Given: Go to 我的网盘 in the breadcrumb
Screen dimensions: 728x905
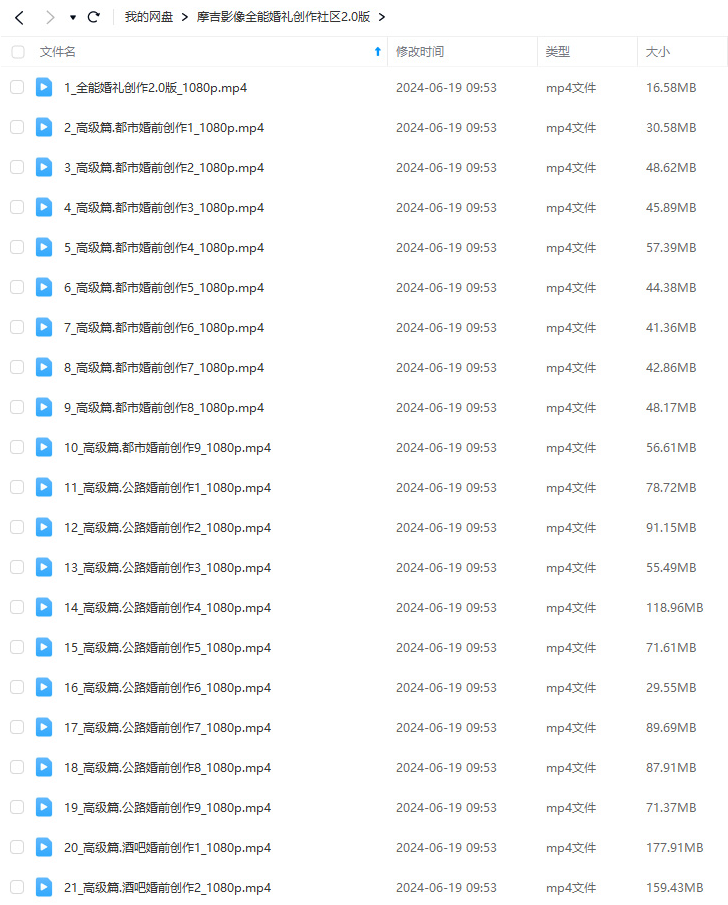Looking at the screenshot, I should (148, 17).
